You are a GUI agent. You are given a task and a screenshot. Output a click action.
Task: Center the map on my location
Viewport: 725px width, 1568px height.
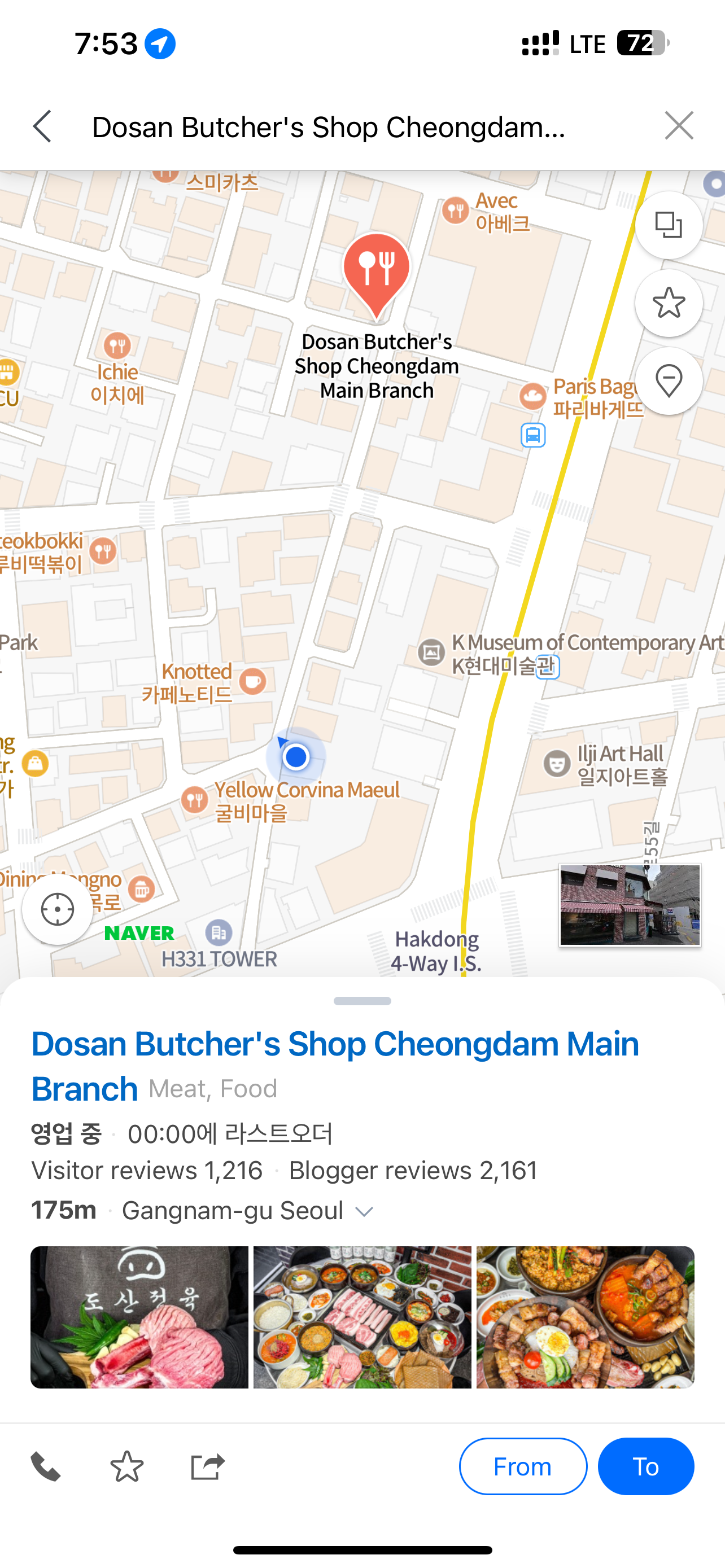(x=58, y=909)
